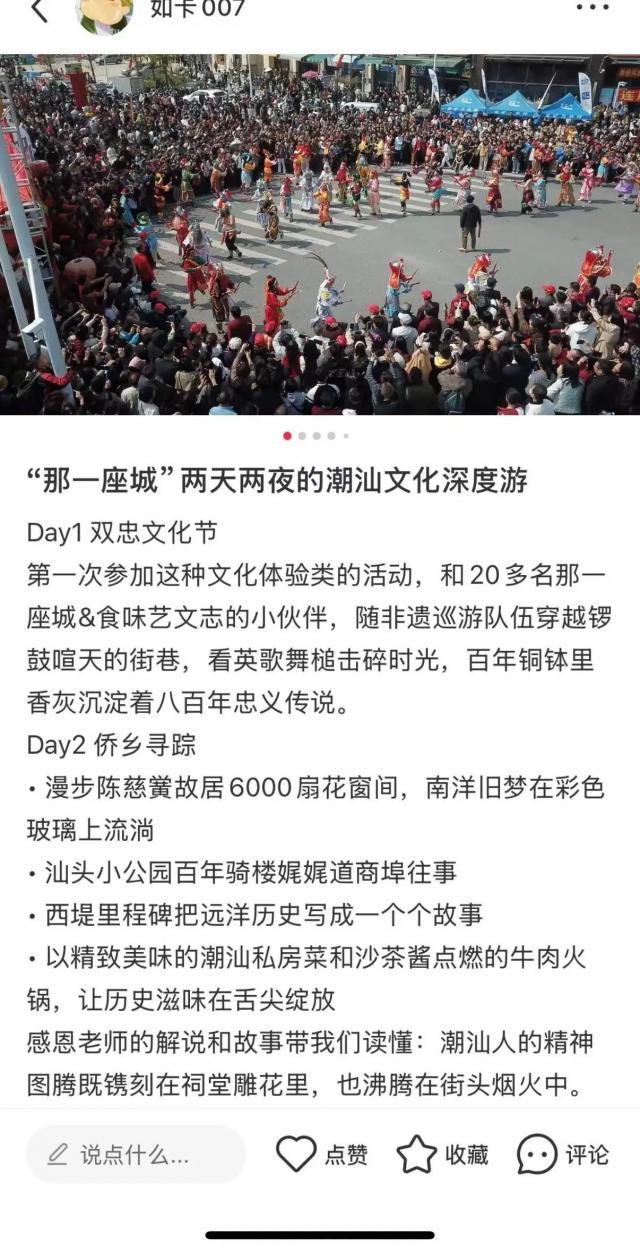Go back using the top-left arrow
This screenshot has width=640, height=1252.
(39, 10)
